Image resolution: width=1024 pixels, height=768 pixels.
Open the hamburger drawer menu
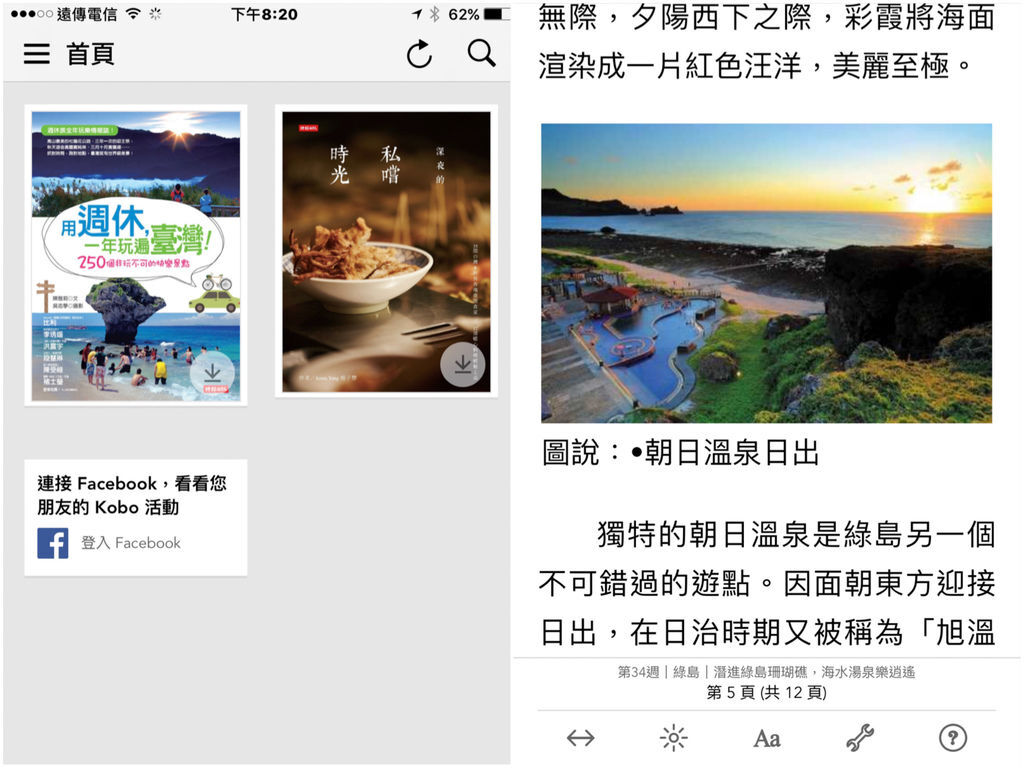tap(36, 54)
